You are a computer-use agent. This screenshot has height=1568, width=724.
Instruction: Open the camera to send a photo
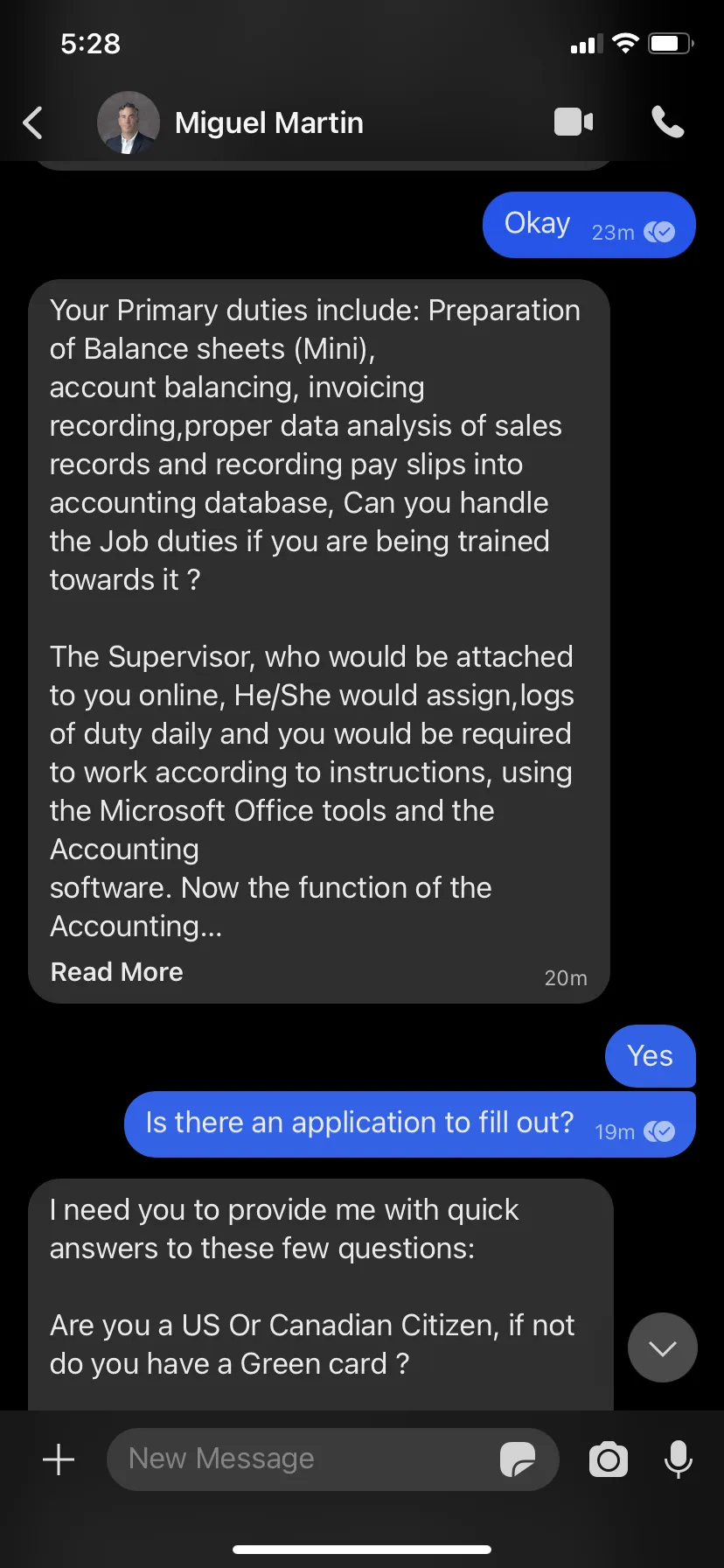pos(609,1459)
